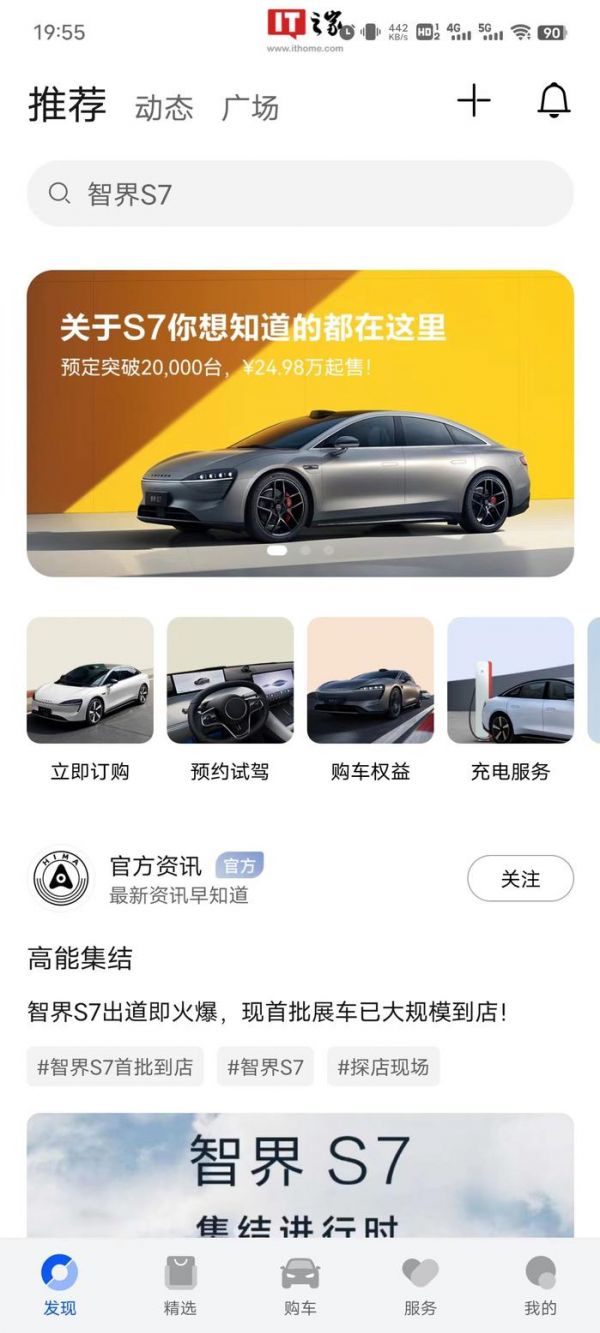Viewport: 600px width, 1333px height.
Task: Open the 服务 bottom tab
Action: coord(420,1286)
